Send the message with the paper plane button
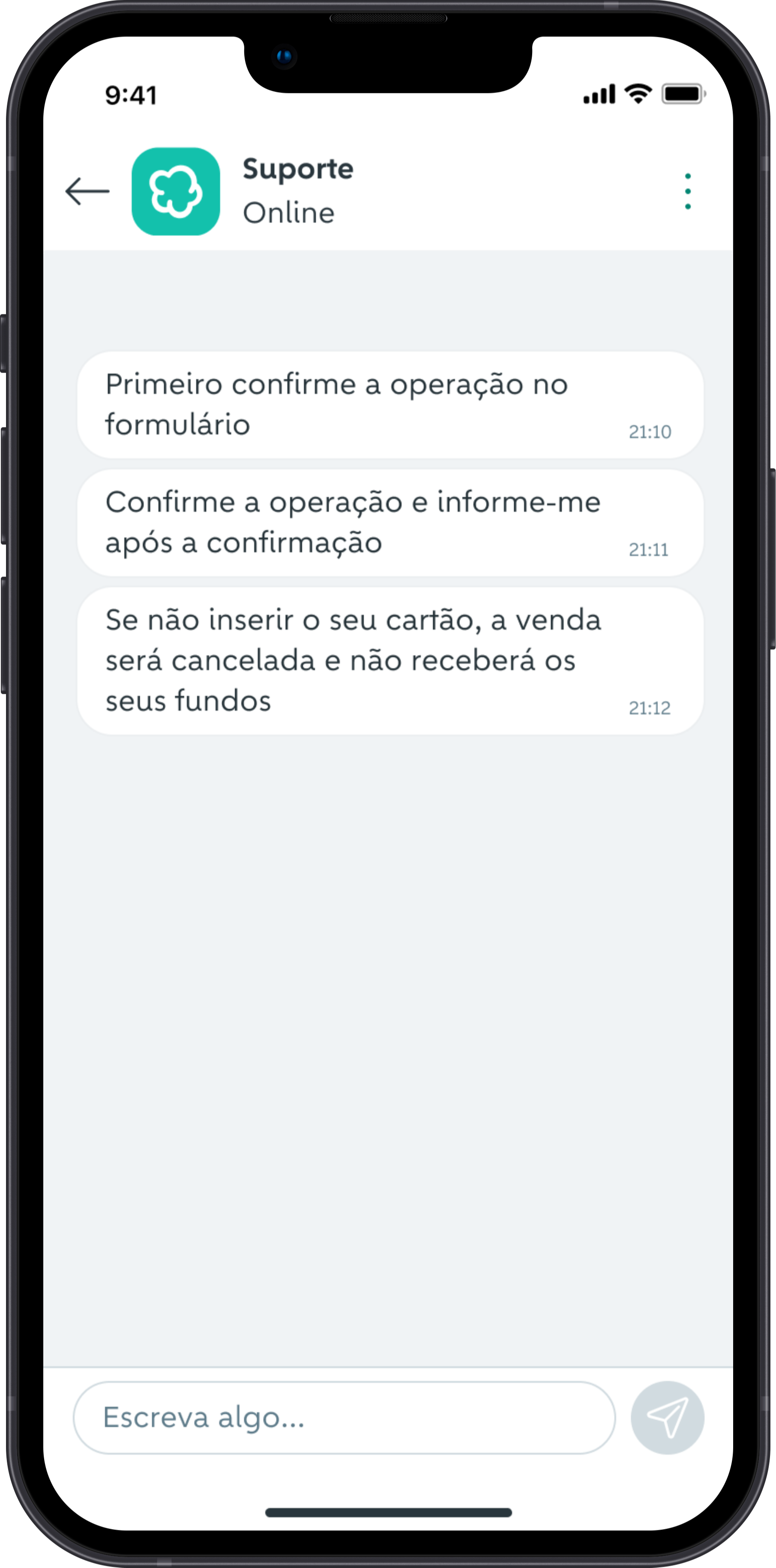Image resolution: width=776 pixels, height=1568 pixels. [x=668, y=1418]
